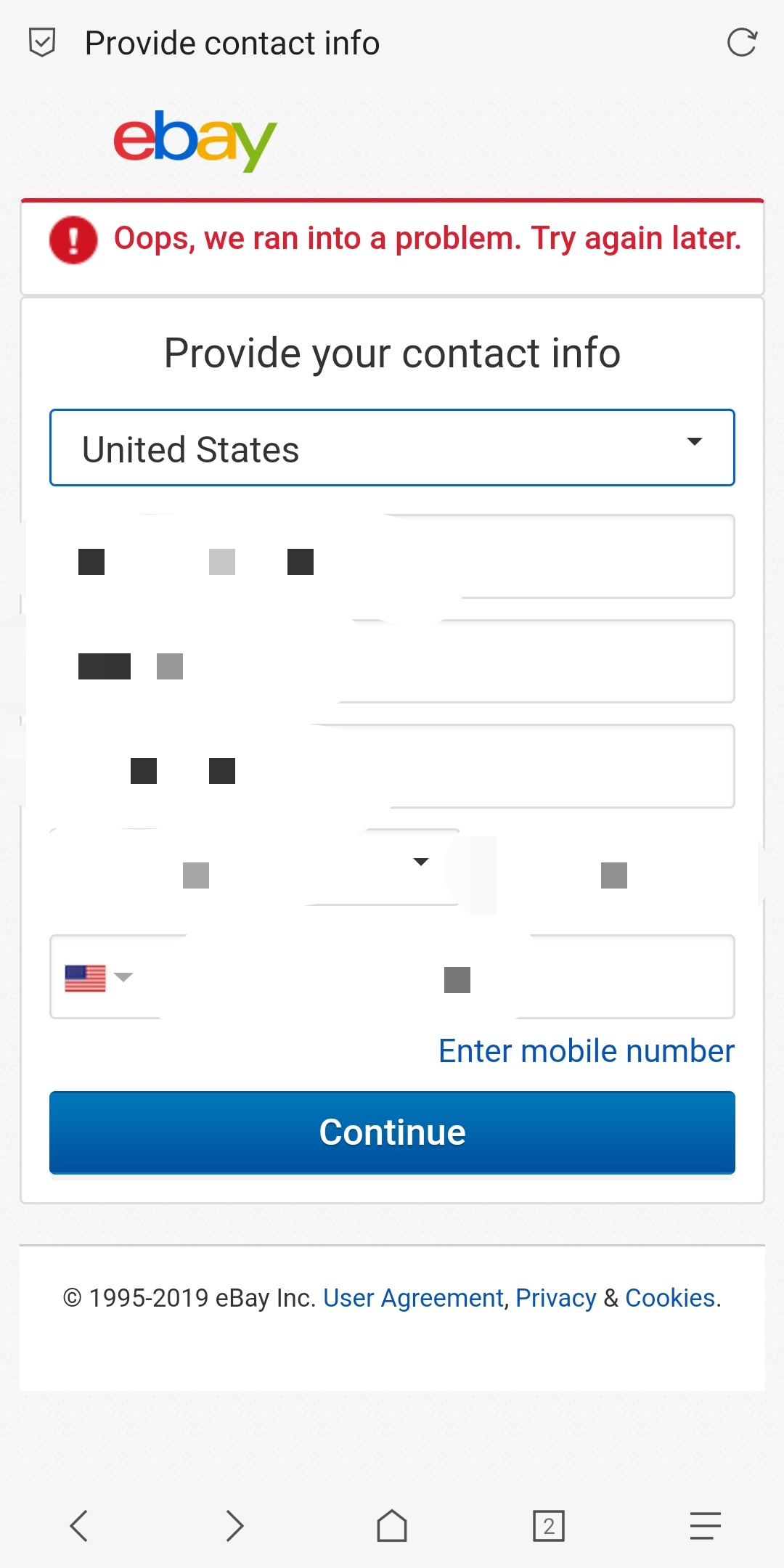Tap the blue Continue button
Image resolution: width=784 pixels, height=1568 pixels.
point(392,1132)
